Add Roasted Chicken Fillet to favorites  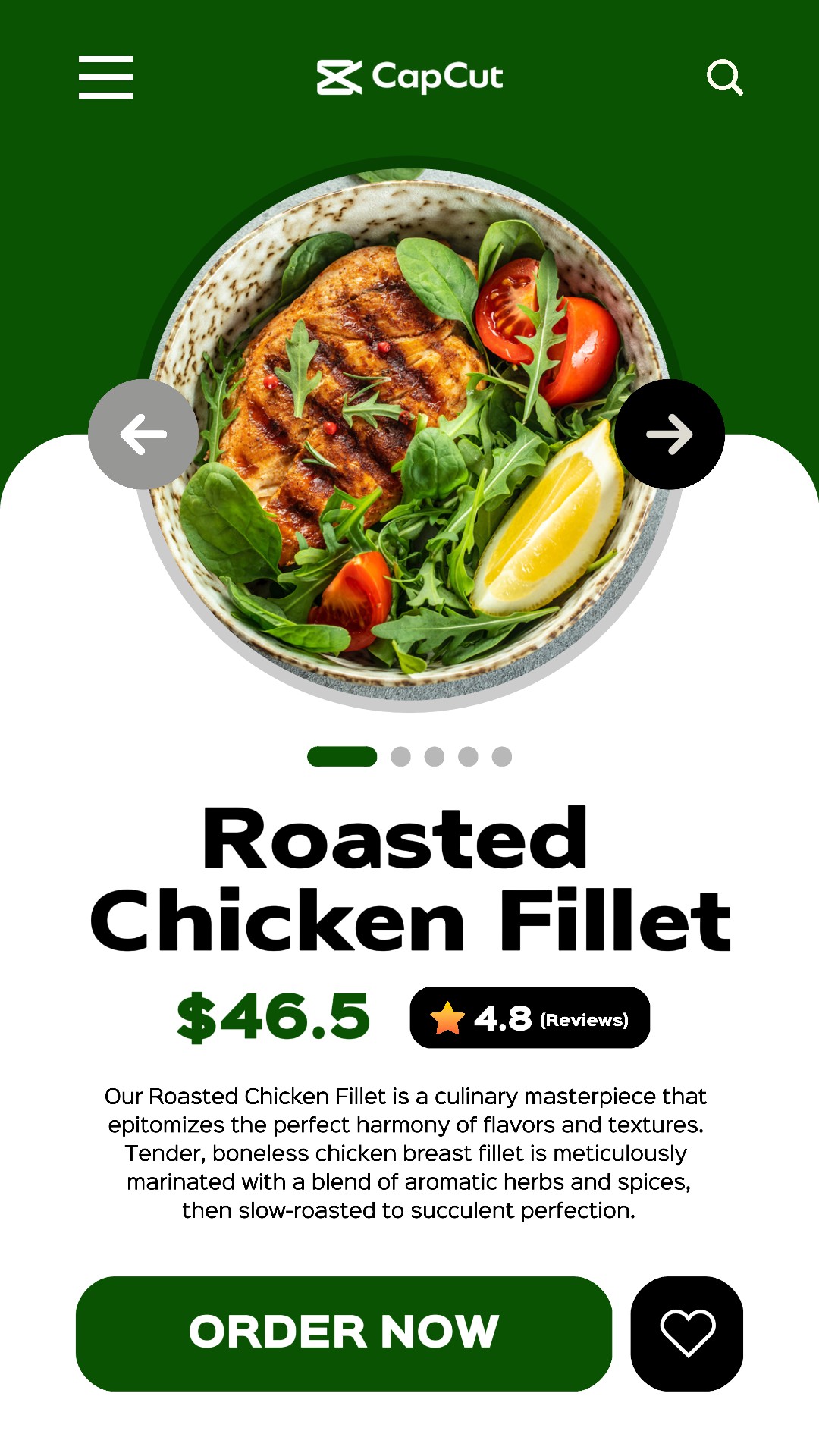687,1333
